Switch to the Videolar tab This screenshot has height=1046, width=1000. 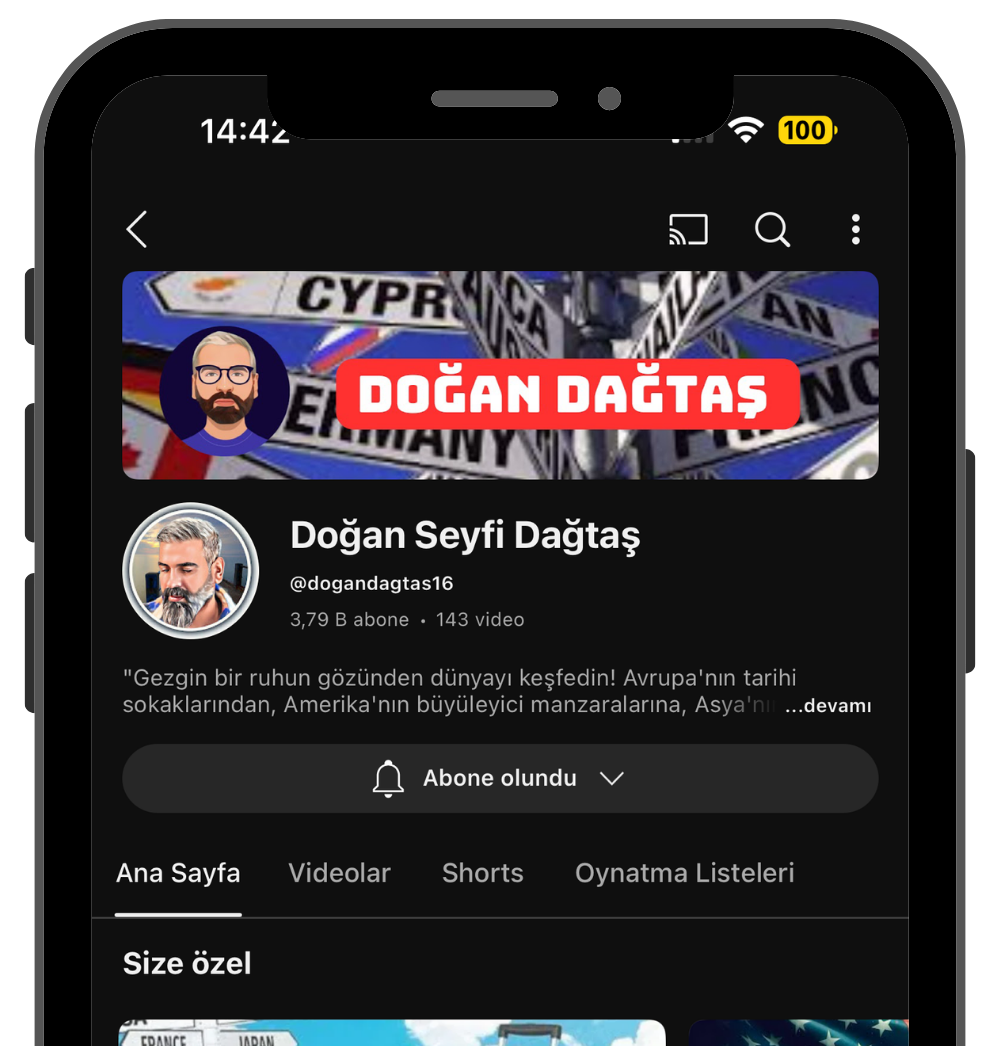(339, 873)
